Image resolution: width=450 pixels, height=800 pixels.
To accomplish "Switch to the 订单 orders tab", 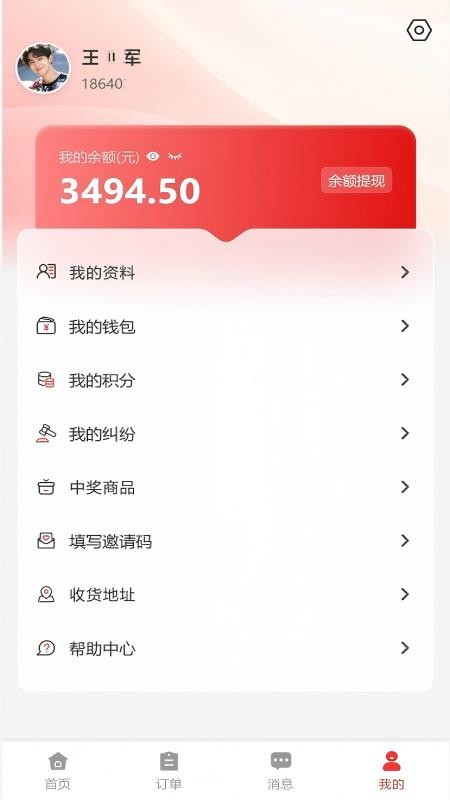I will coord(169,770).
